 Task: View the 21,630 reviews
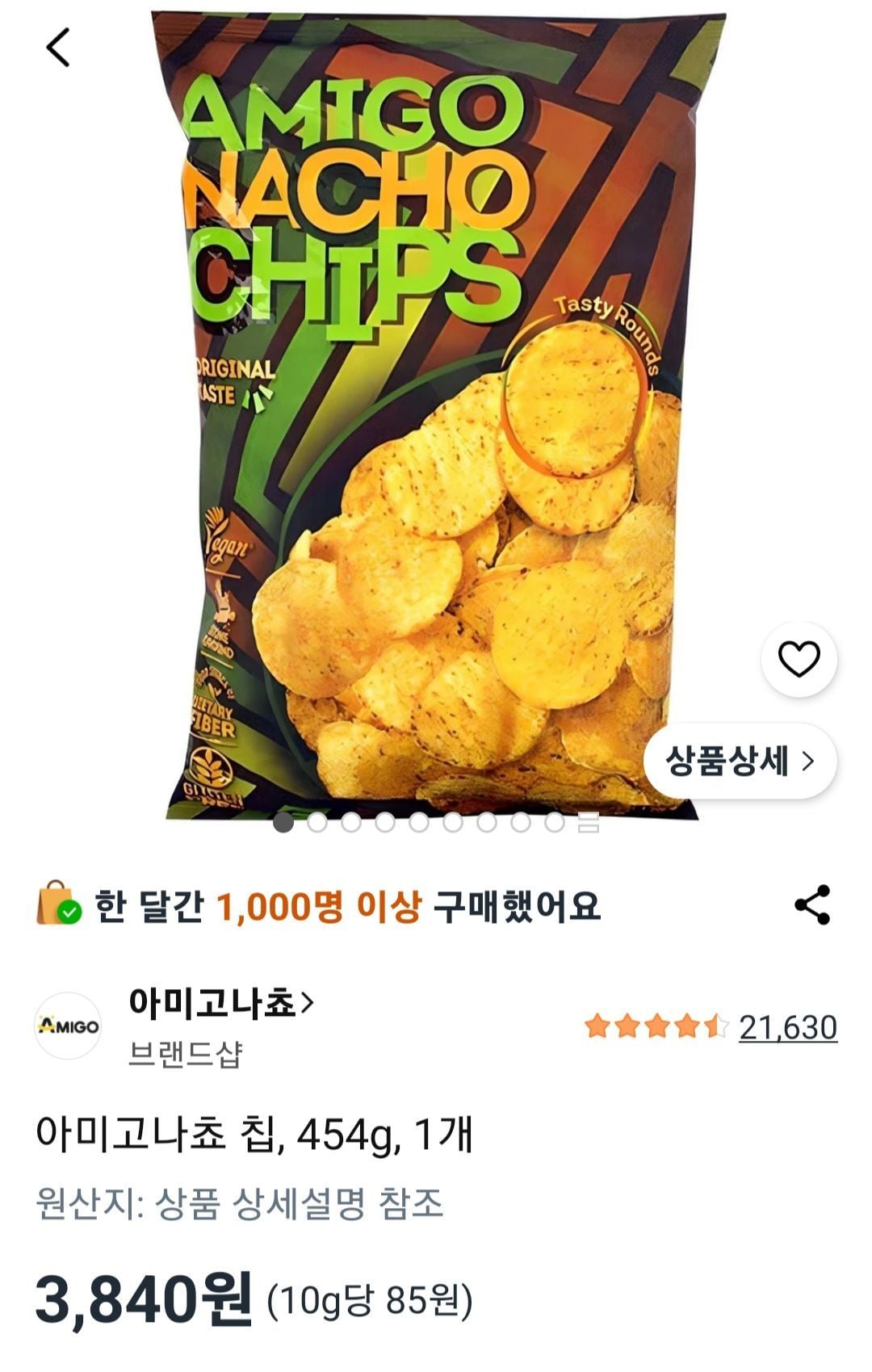tap(787, 1027)
